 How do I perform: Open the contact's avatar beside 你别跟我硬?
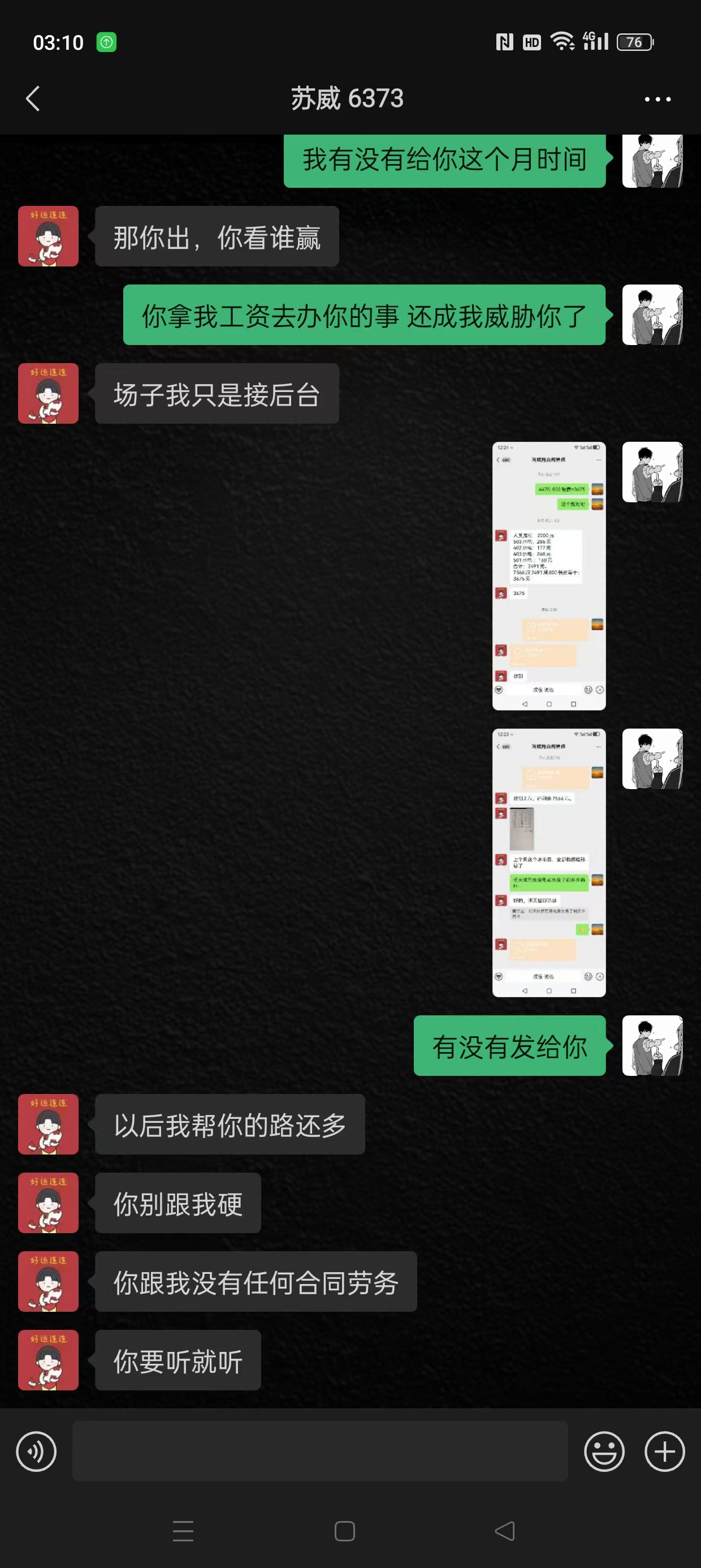point(48,1203)
